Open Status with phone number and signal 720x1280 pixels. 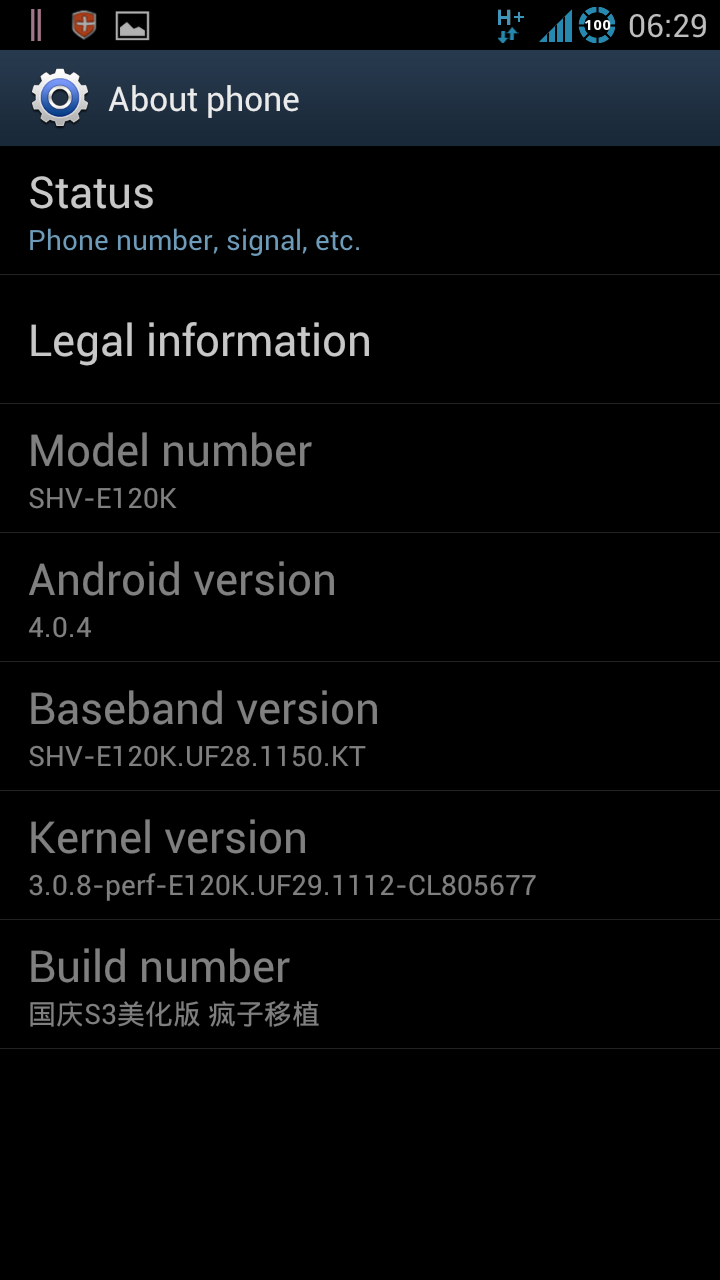point(360,211)
